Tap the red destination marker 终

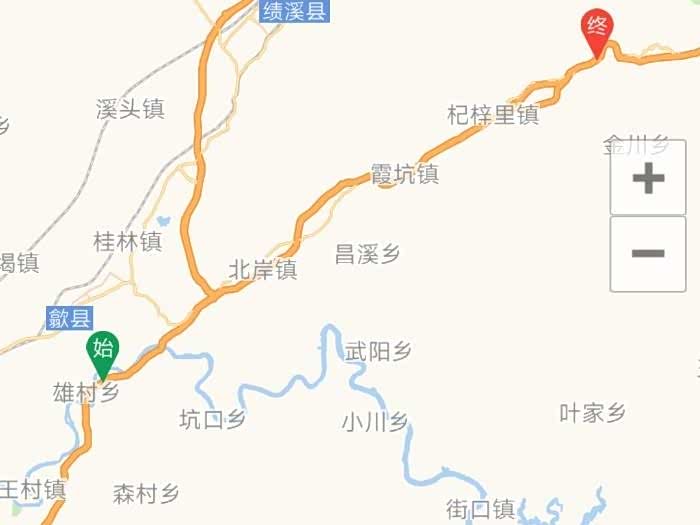pos(598,29)
